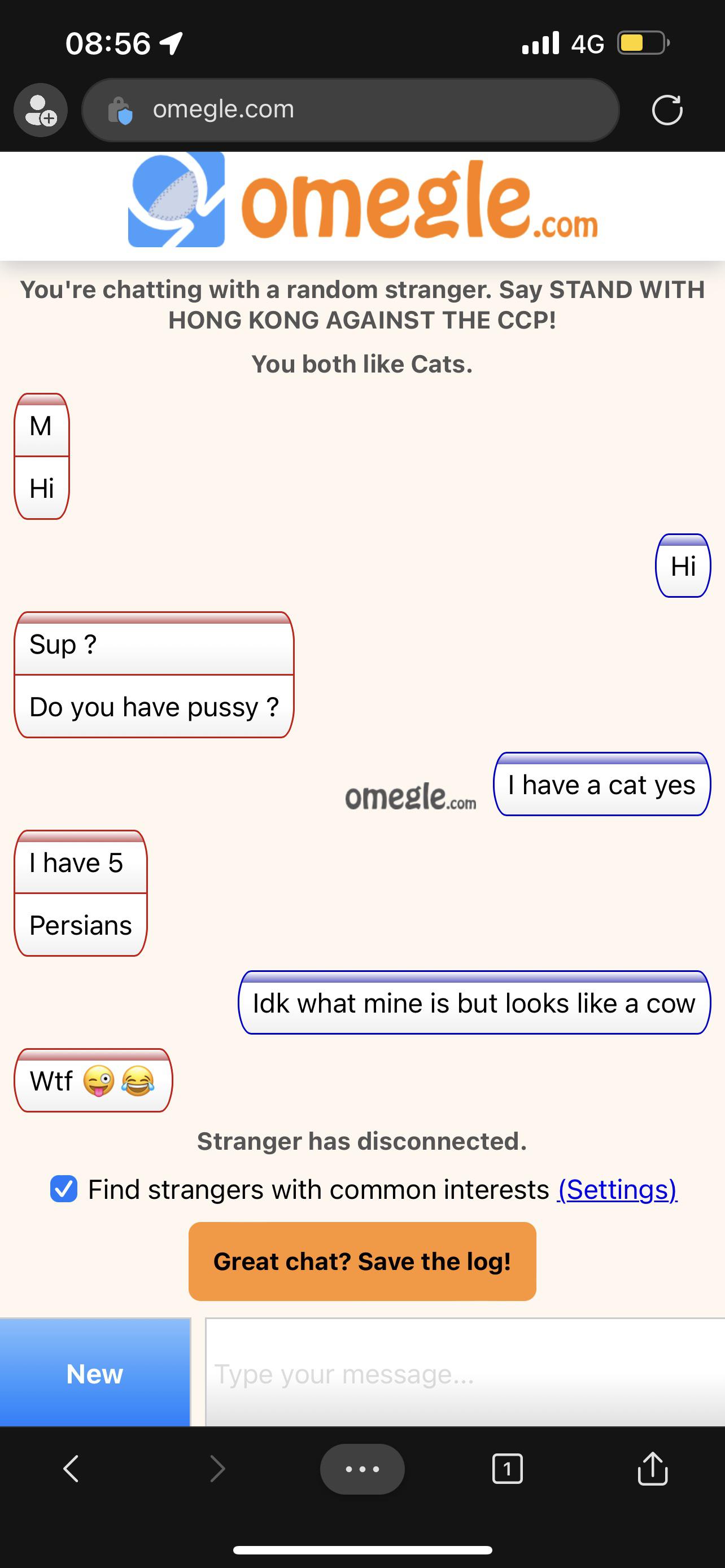The image size is (725, 1568).
Task: Tap the forward navigation chevron
Action: click(x=217, y=1469)
